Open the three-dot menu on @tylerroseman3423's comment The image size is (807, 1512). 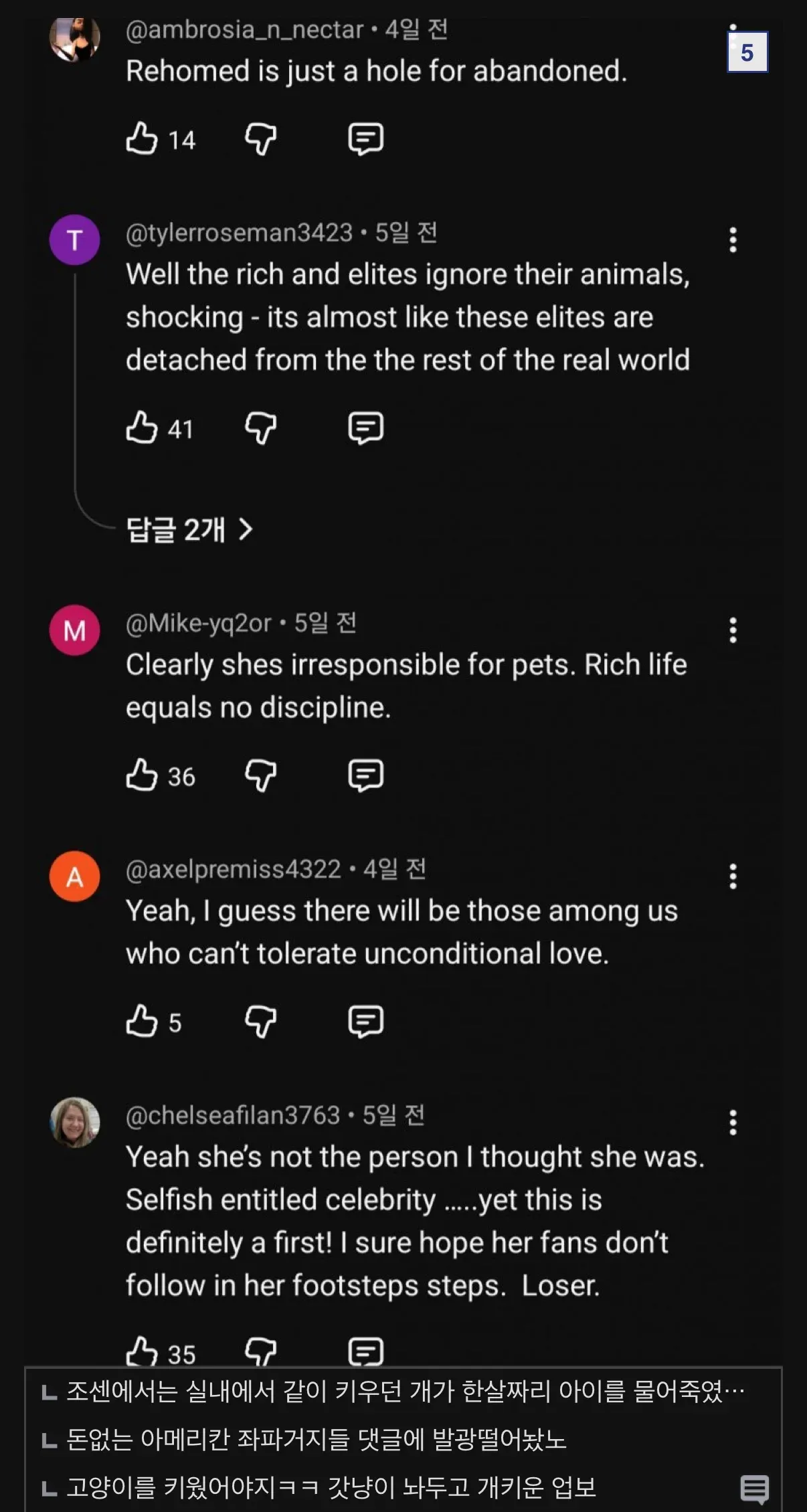pos(732,241)
